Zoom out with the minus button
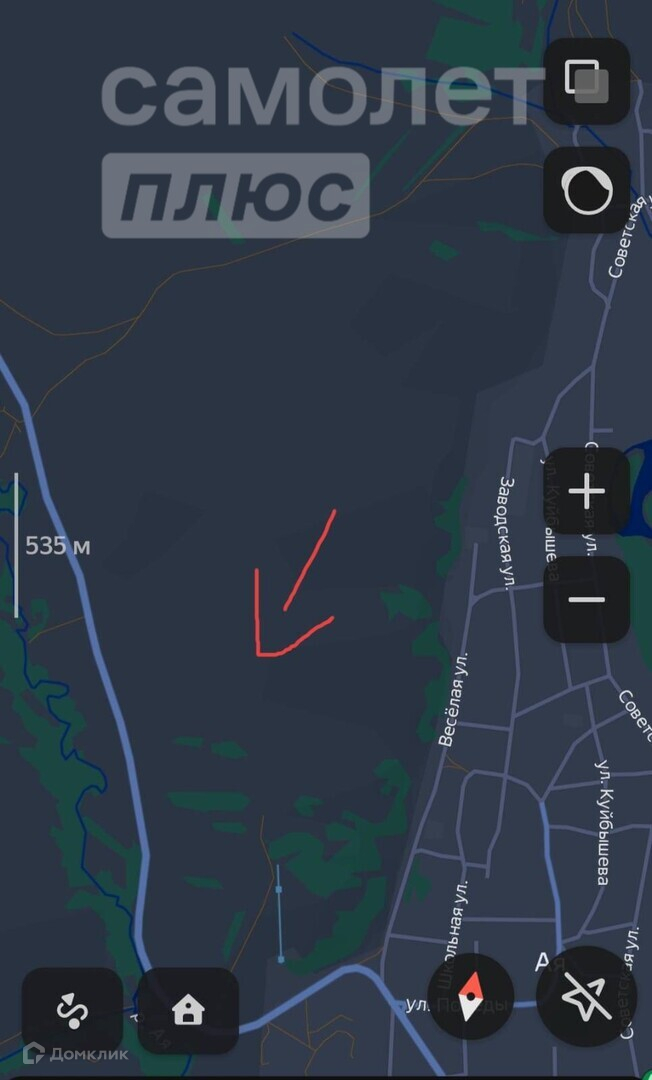Viewport: 652px width, 1080px height. [x=586, y=599]
